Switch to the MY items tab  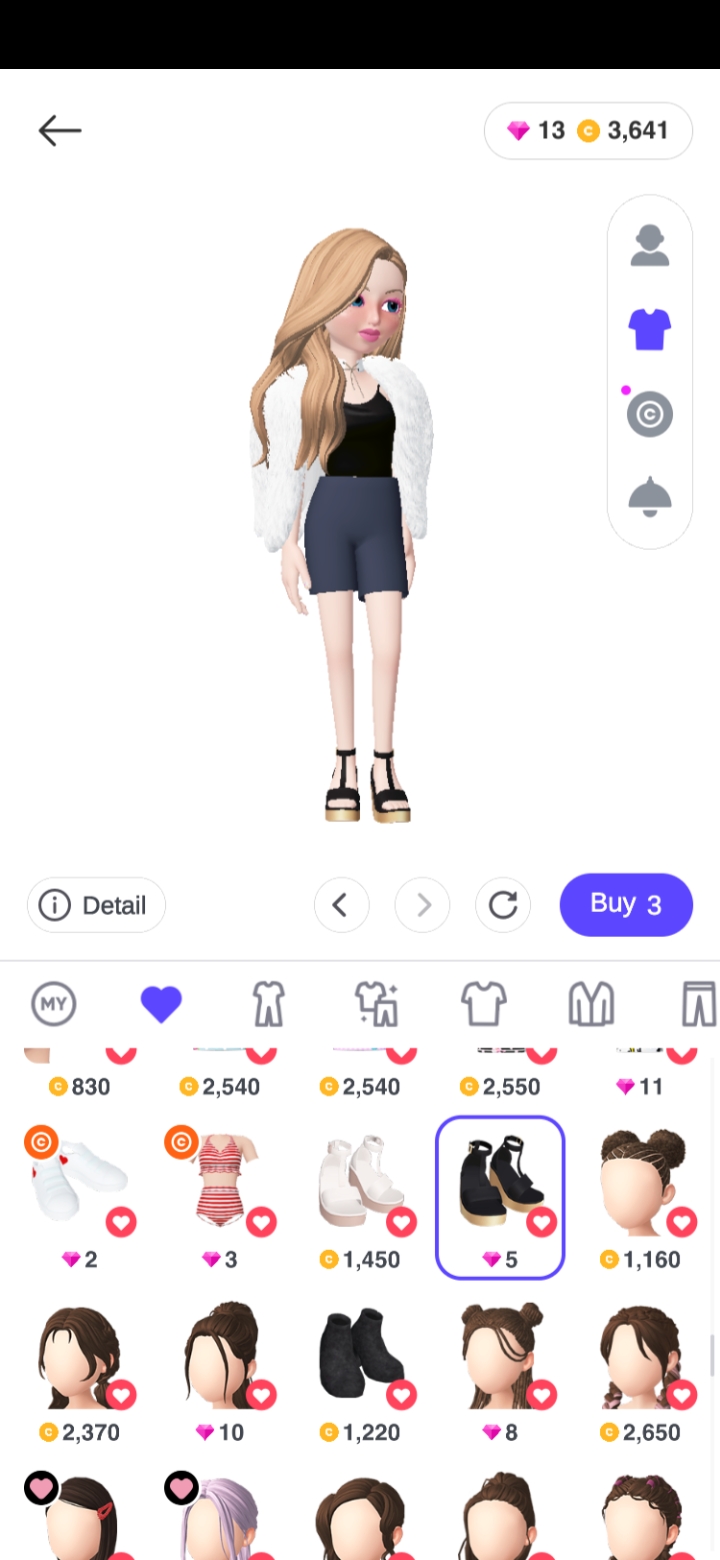(54, 1003)
